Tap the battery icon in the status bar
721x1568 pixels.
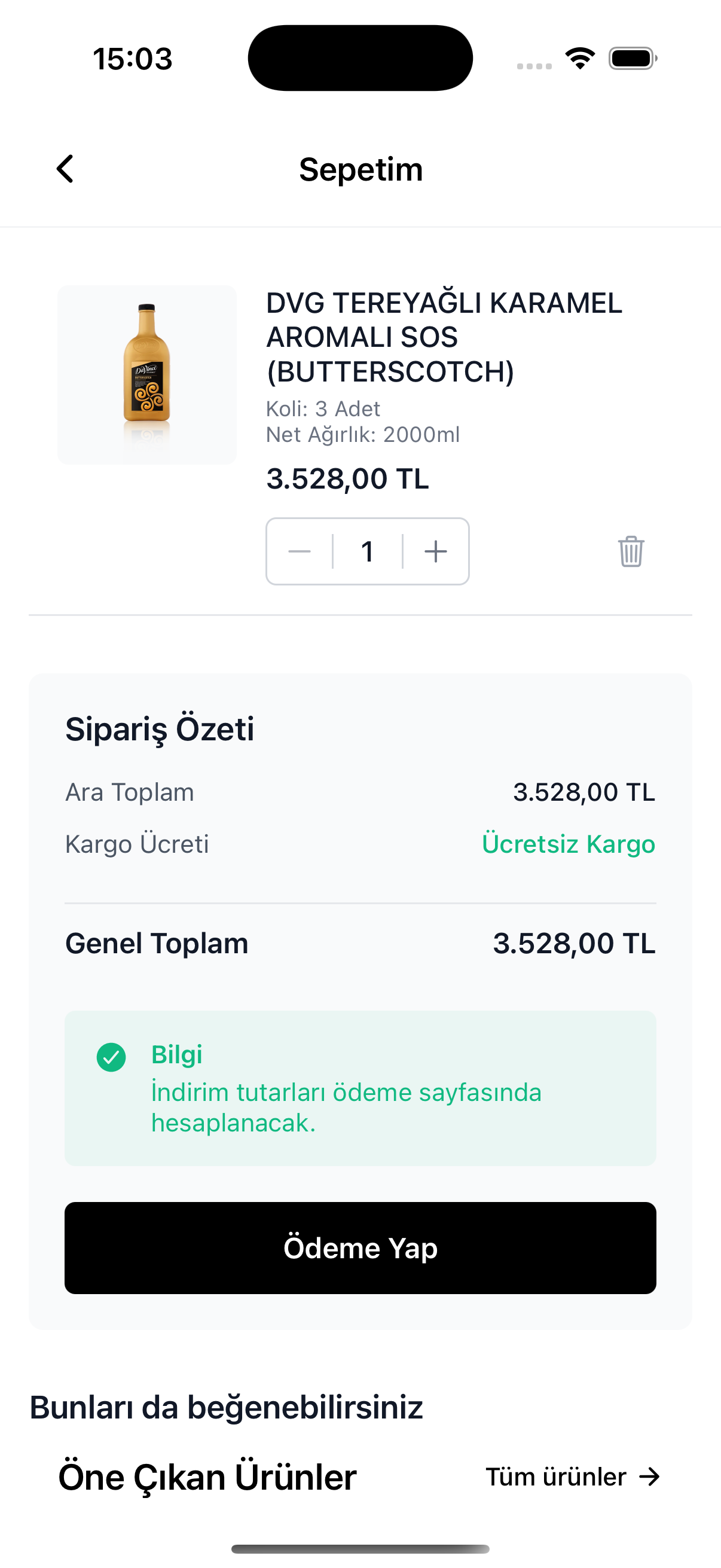coord(629,57)
